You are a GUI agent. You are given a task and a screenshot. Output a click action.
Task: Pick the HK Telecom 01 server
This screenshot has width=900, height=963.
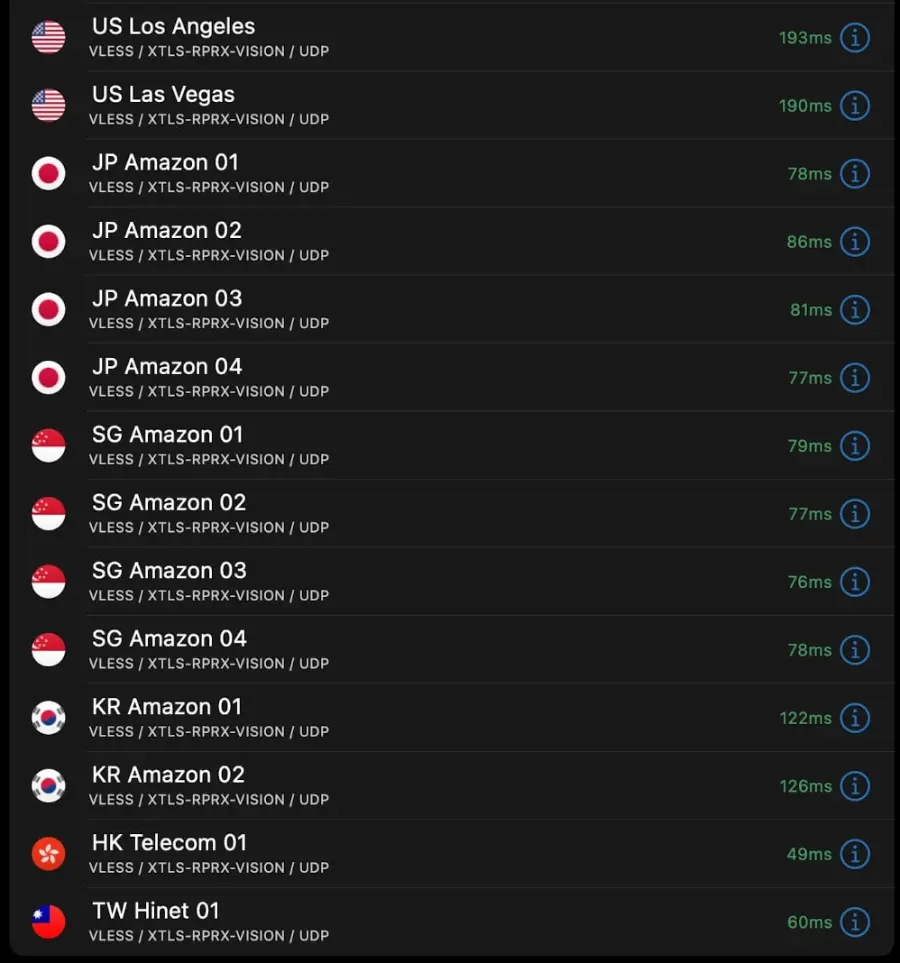tap(400, 853)
